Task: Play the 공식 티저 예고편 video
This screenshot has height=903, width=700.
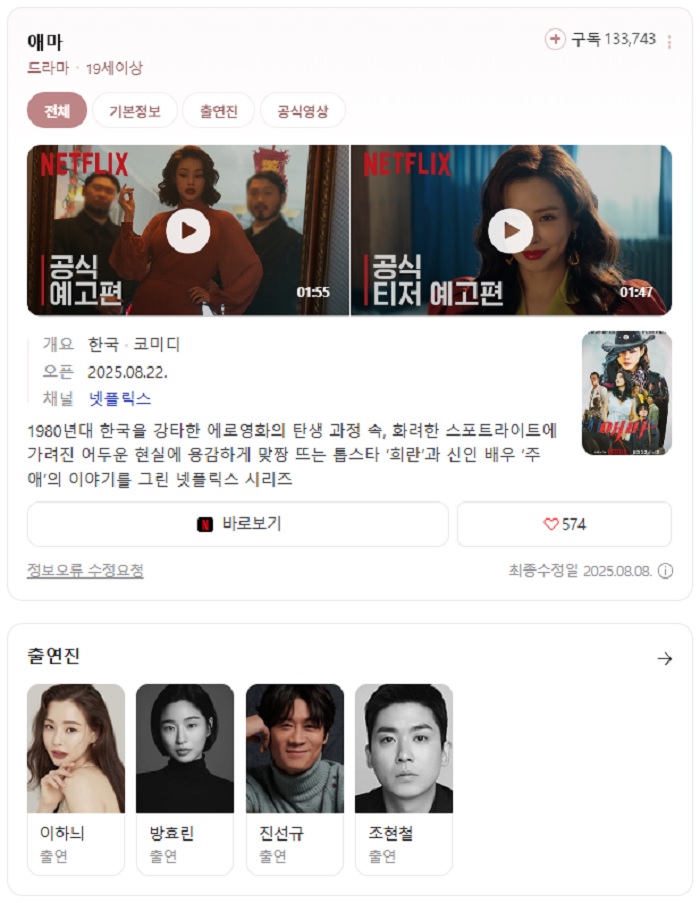Action: 510,231
